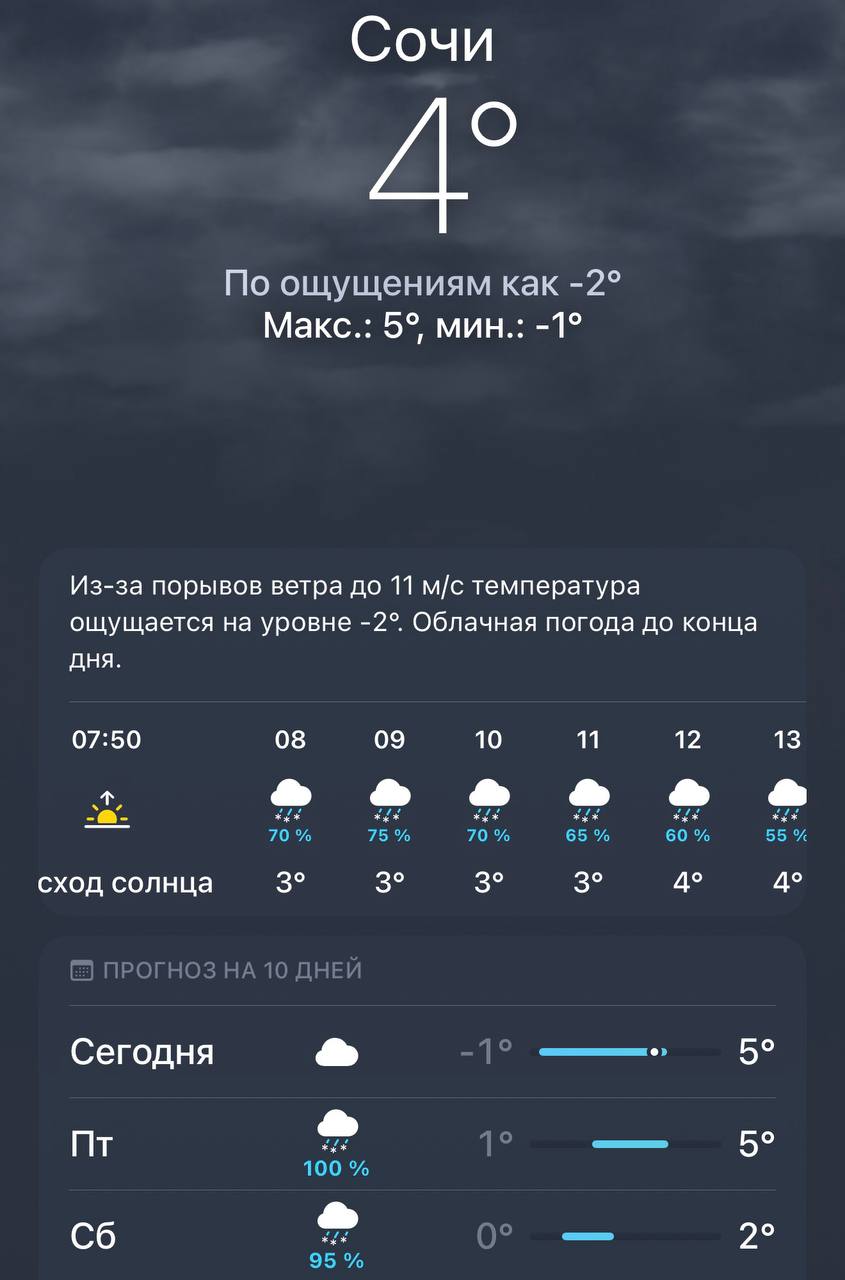Open the Пт daily forecast details

(x=422, y=1144)
